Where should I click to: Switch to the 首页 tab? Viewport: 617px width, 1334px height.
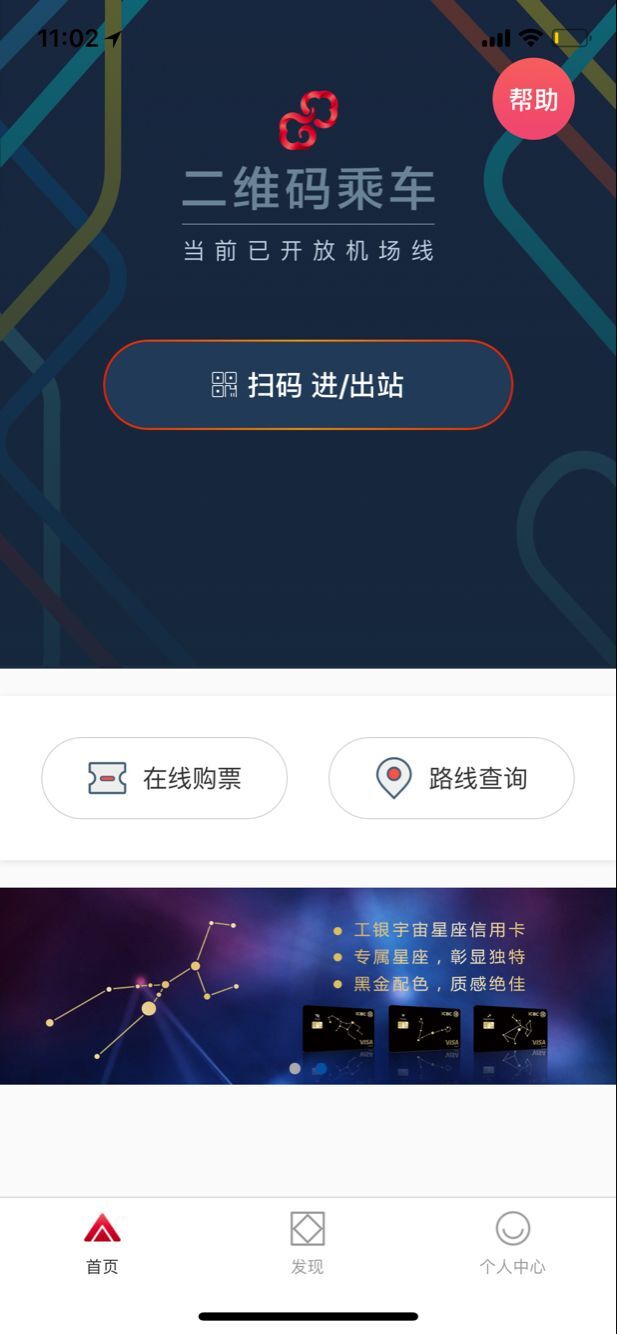coord(102,1243)
